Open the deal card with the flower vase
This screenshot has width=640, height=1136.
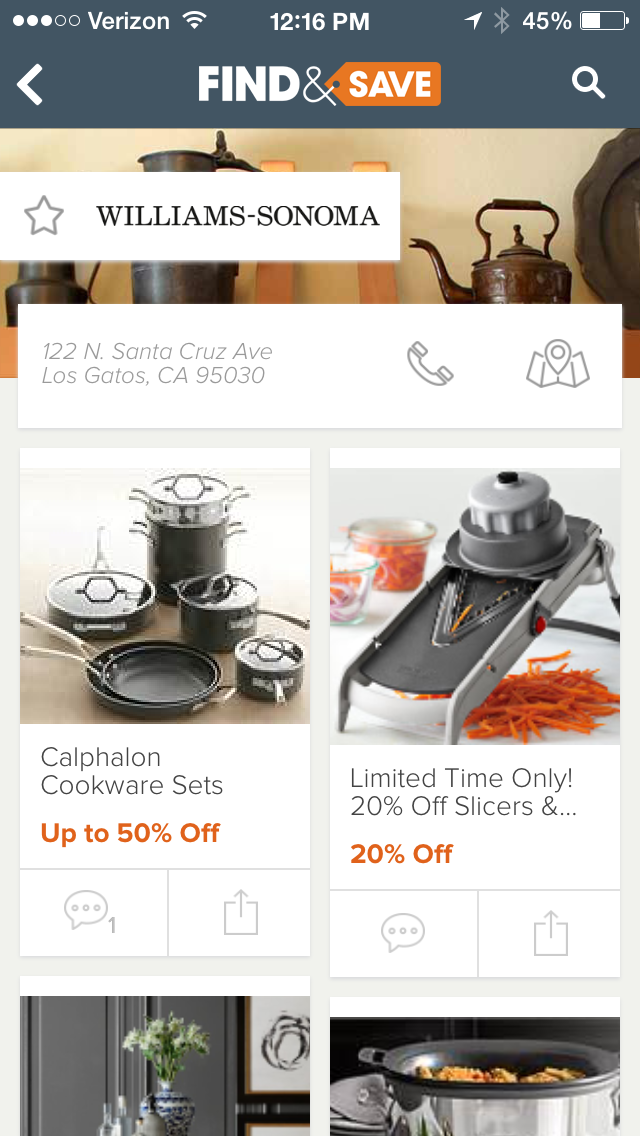[x=165, y=1065]
